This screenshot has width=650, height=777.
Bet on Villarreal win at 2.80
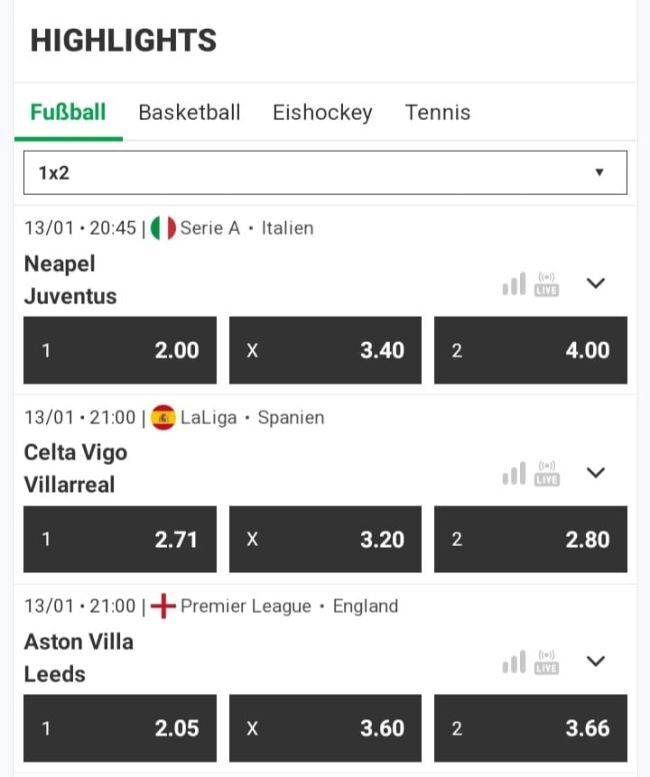click(530, 539)
